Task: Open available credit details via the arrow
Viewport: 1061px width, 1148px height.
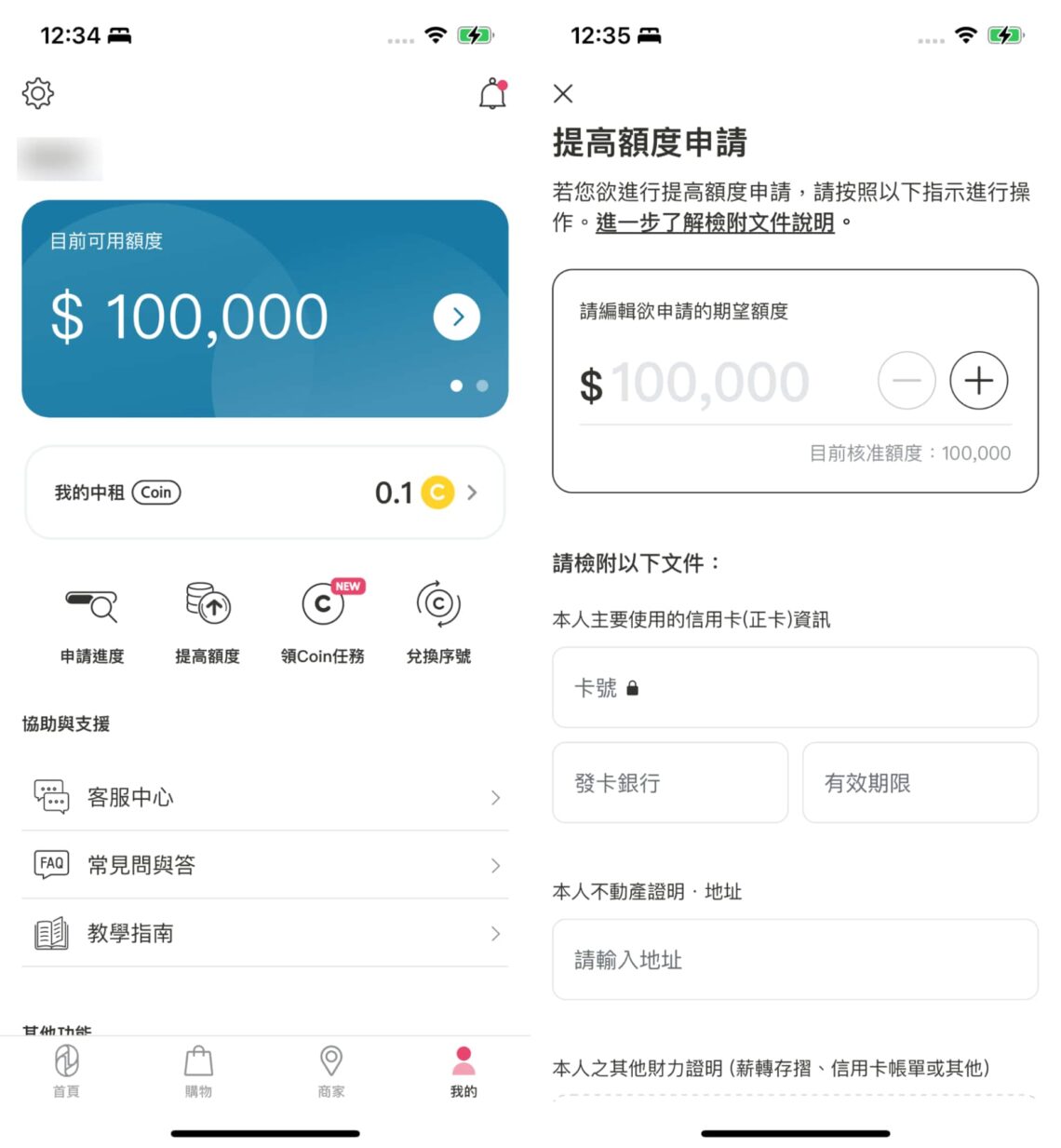Action: point(456,317)
